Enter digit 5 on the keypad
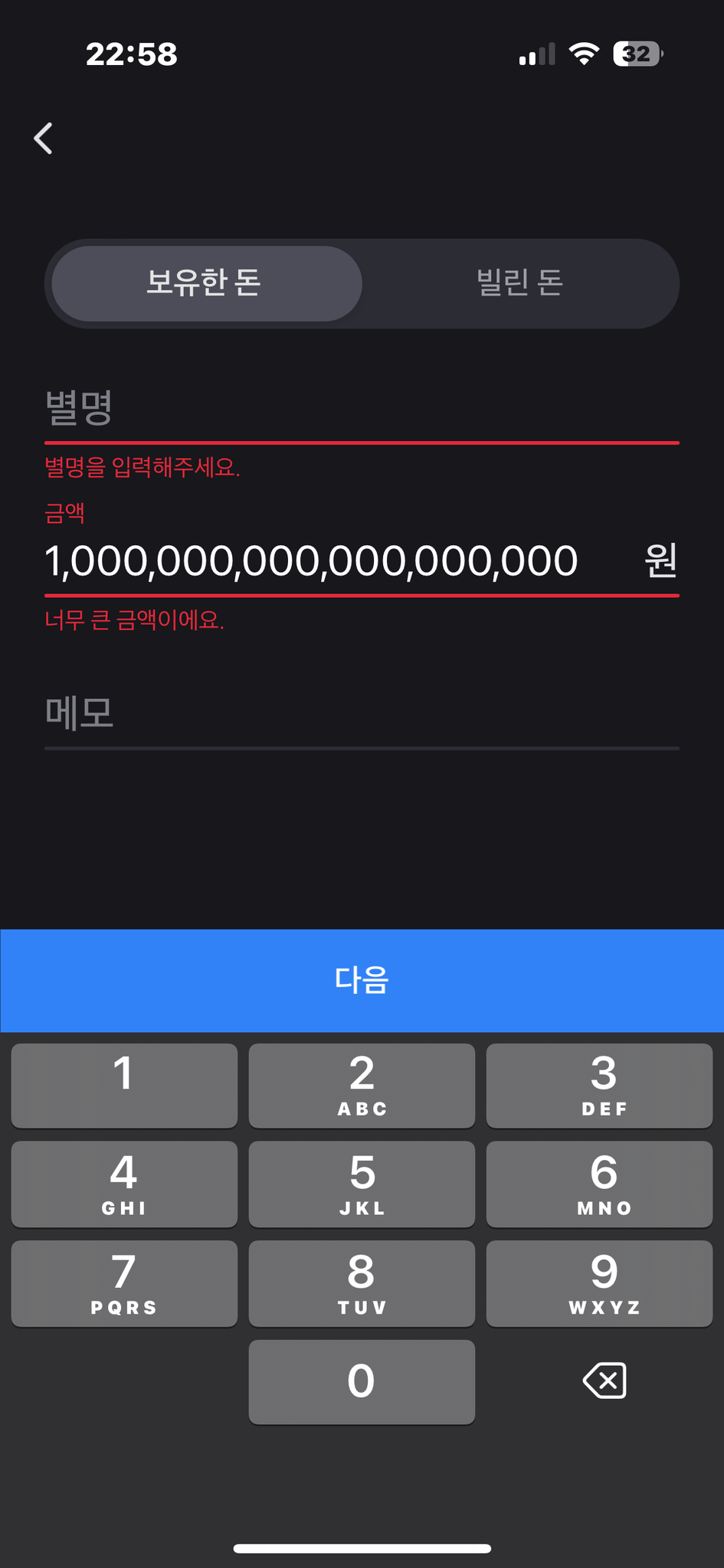Image resolution: width=724 pixels, height=1568 pixels. 362,1184
